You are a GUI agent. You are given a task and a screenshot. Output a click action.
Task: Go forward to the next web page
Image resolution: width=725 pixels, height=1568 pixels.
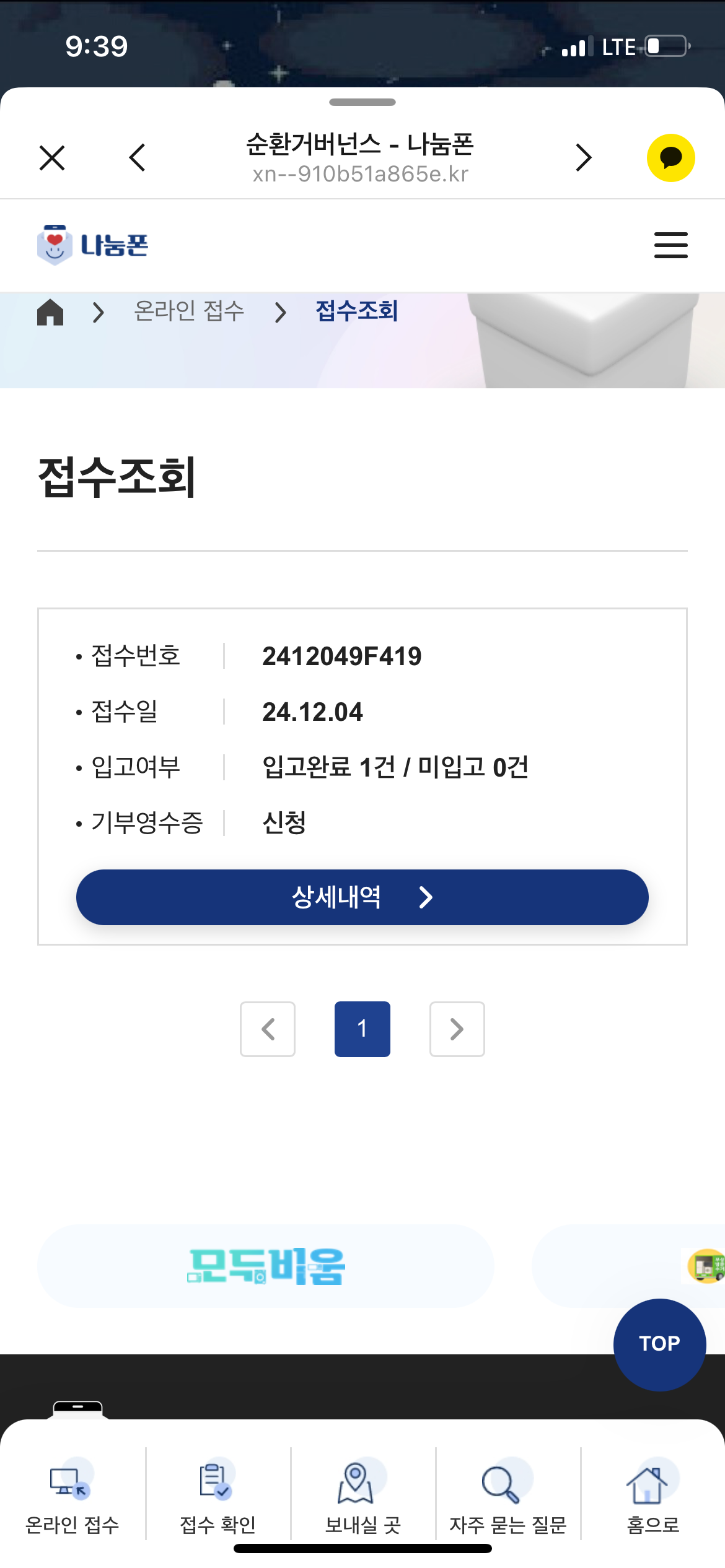click(x=583, y=158)
